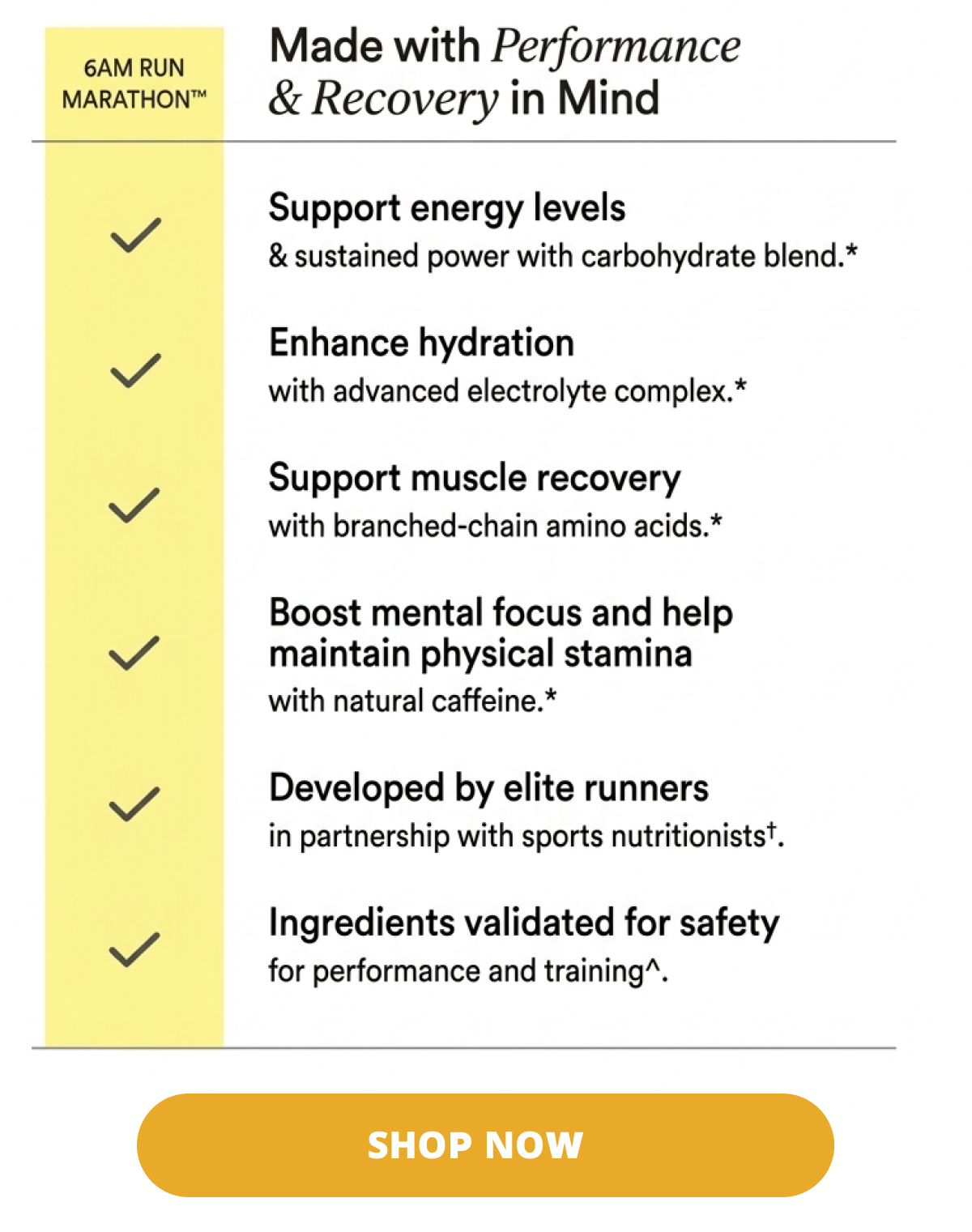Tap the Shop Now button
The image size is (972, 1232).
point(484,1144)
